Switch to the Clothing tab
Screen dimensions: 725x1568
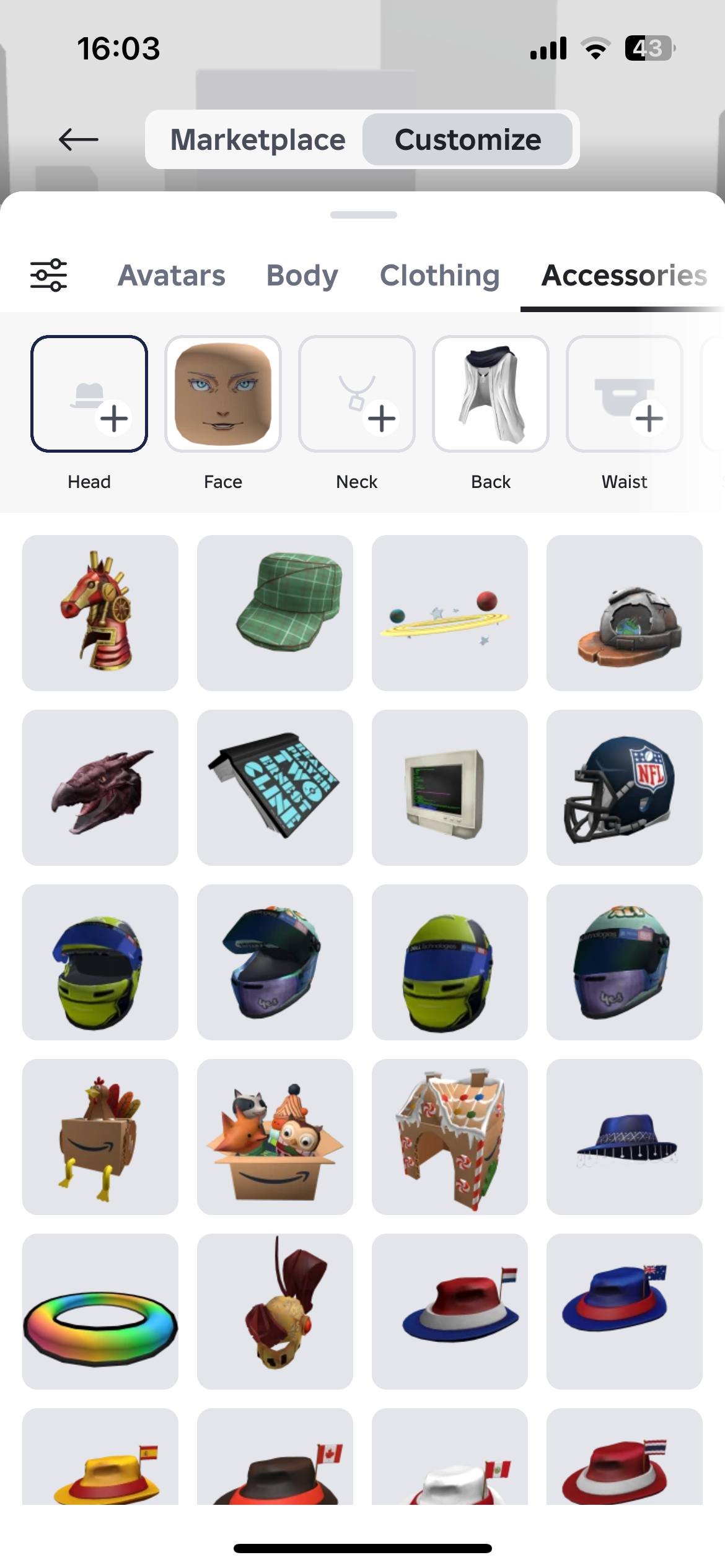point(439,276)
